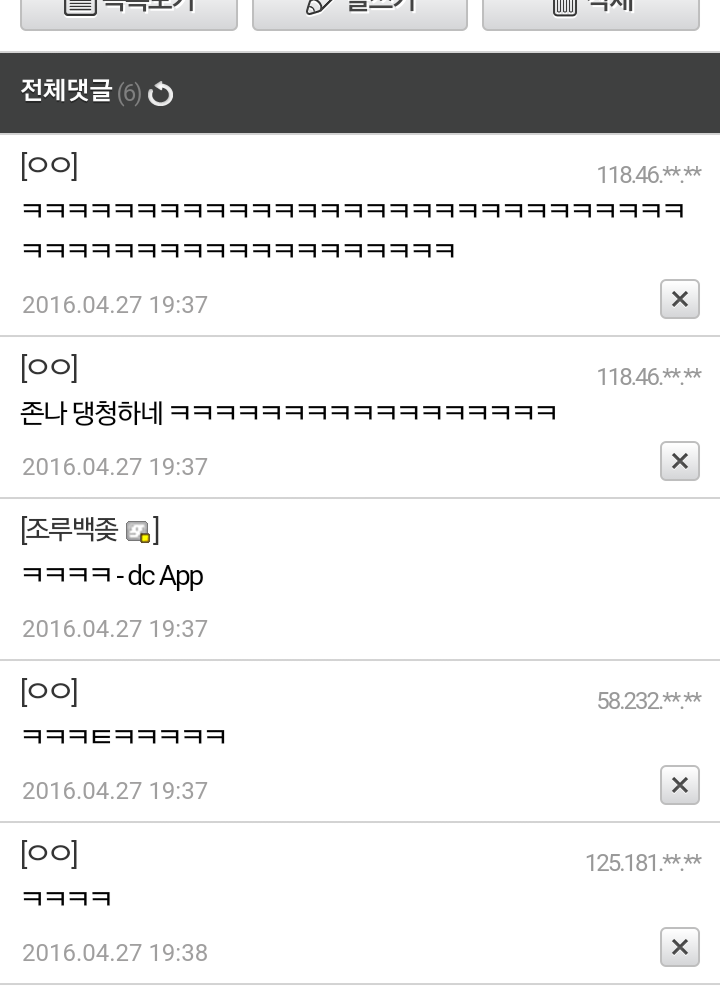The width and height of the screenshot is (720, 1002).
Task: Click the document icon on the 목록보기 button
Action: (x=78, y=5)
